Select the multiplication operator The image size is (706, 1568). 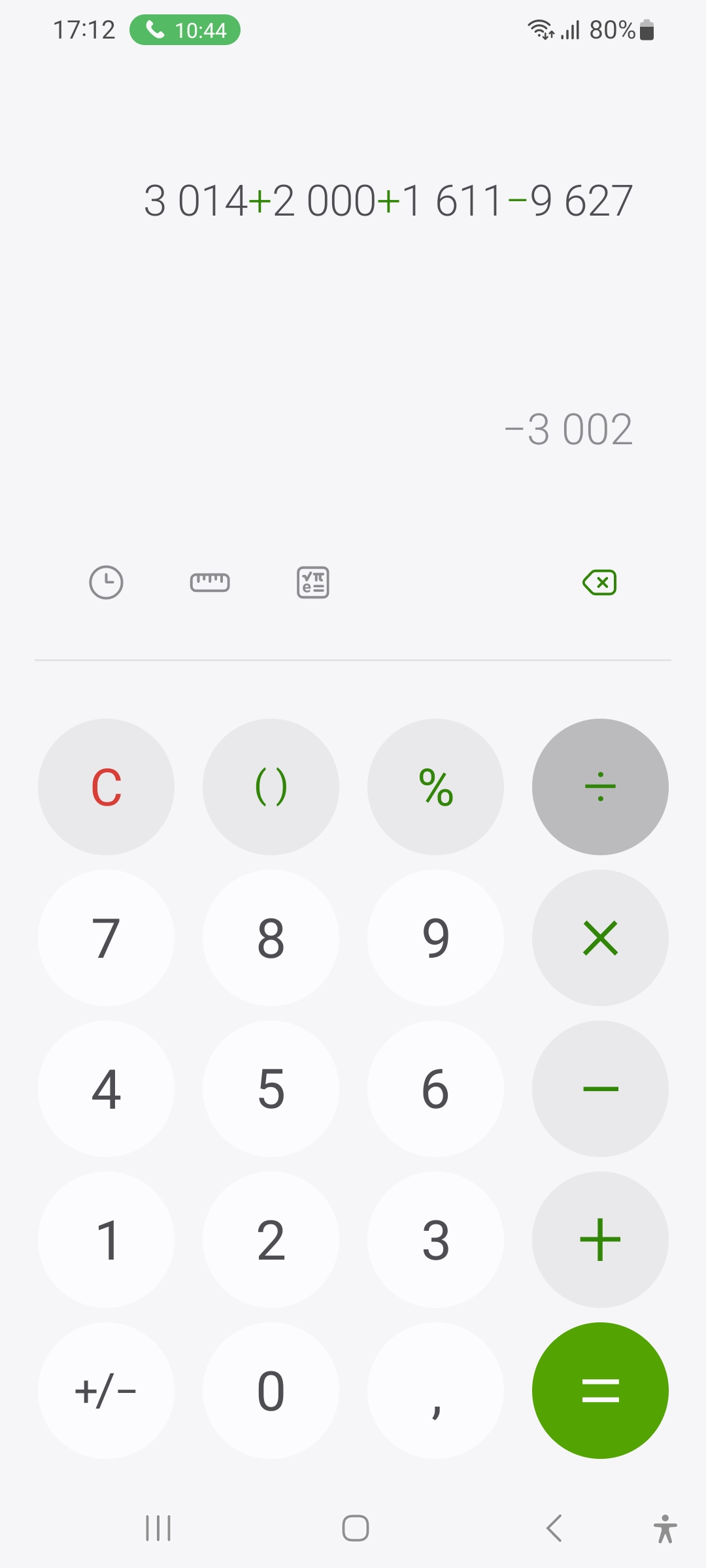(600, 938)
